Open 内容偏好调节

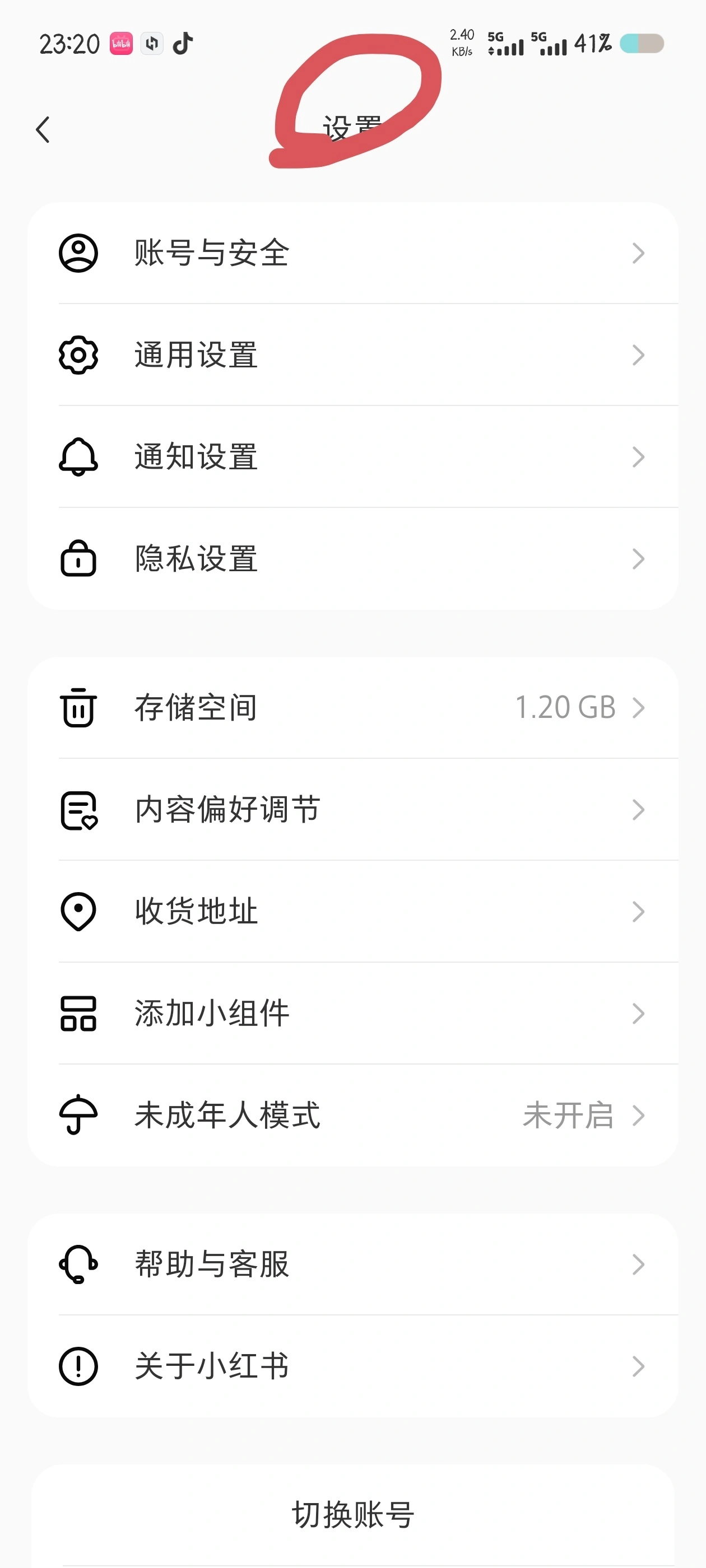(x=352, y=810)
